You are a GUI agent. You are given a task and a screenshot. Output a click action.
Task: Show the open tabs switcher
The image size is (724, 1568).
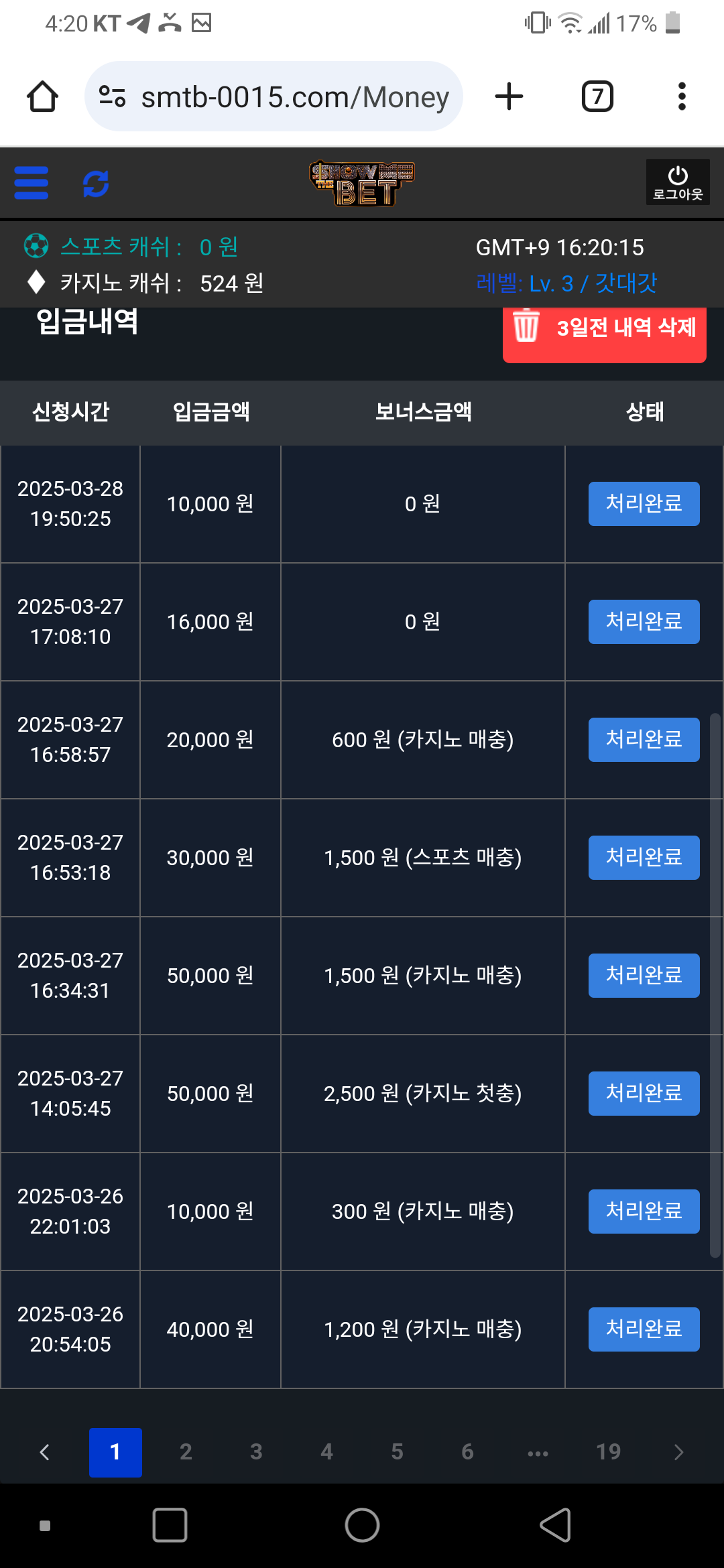(x=597, y=96)
